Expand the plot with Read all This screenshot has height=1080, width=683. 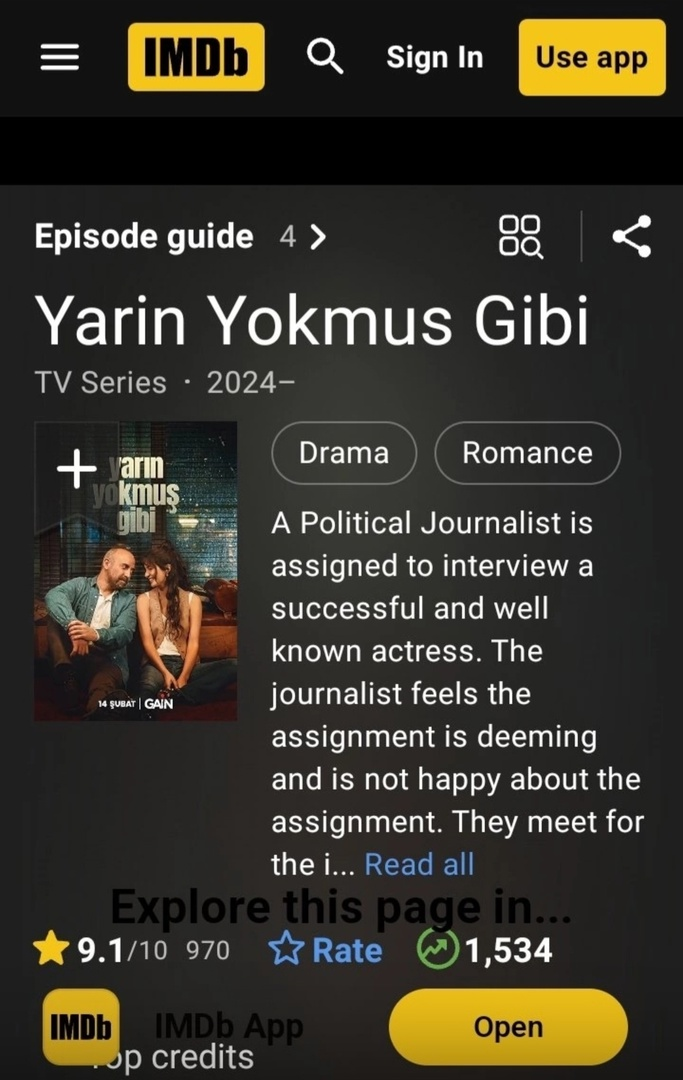click(419, 864)
